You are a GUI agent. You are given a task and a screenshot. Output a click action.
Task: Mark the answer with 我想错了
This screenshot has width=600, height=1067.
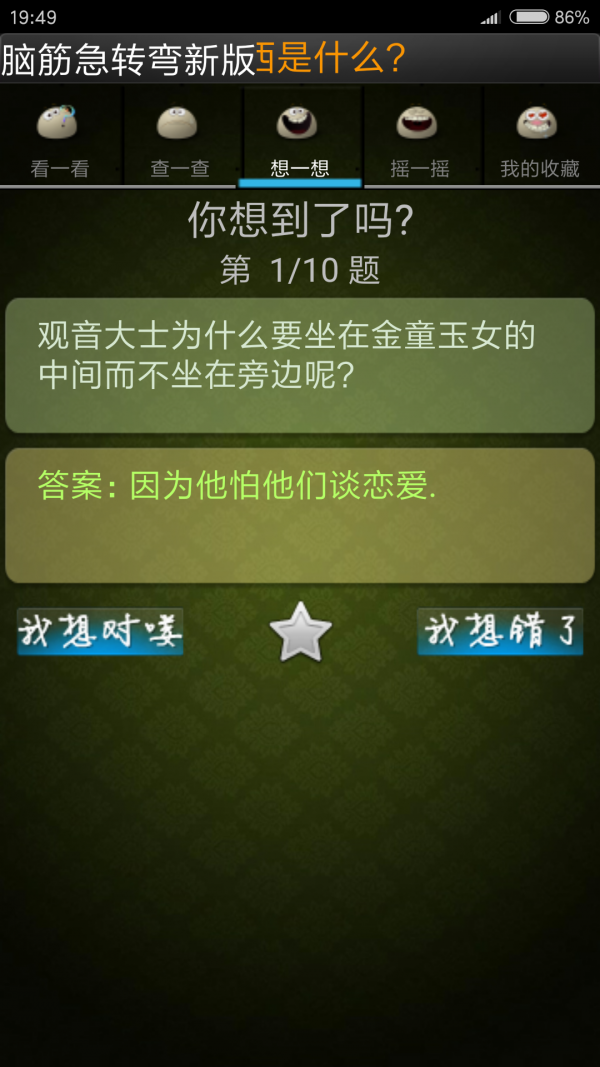tap(500, 632)
